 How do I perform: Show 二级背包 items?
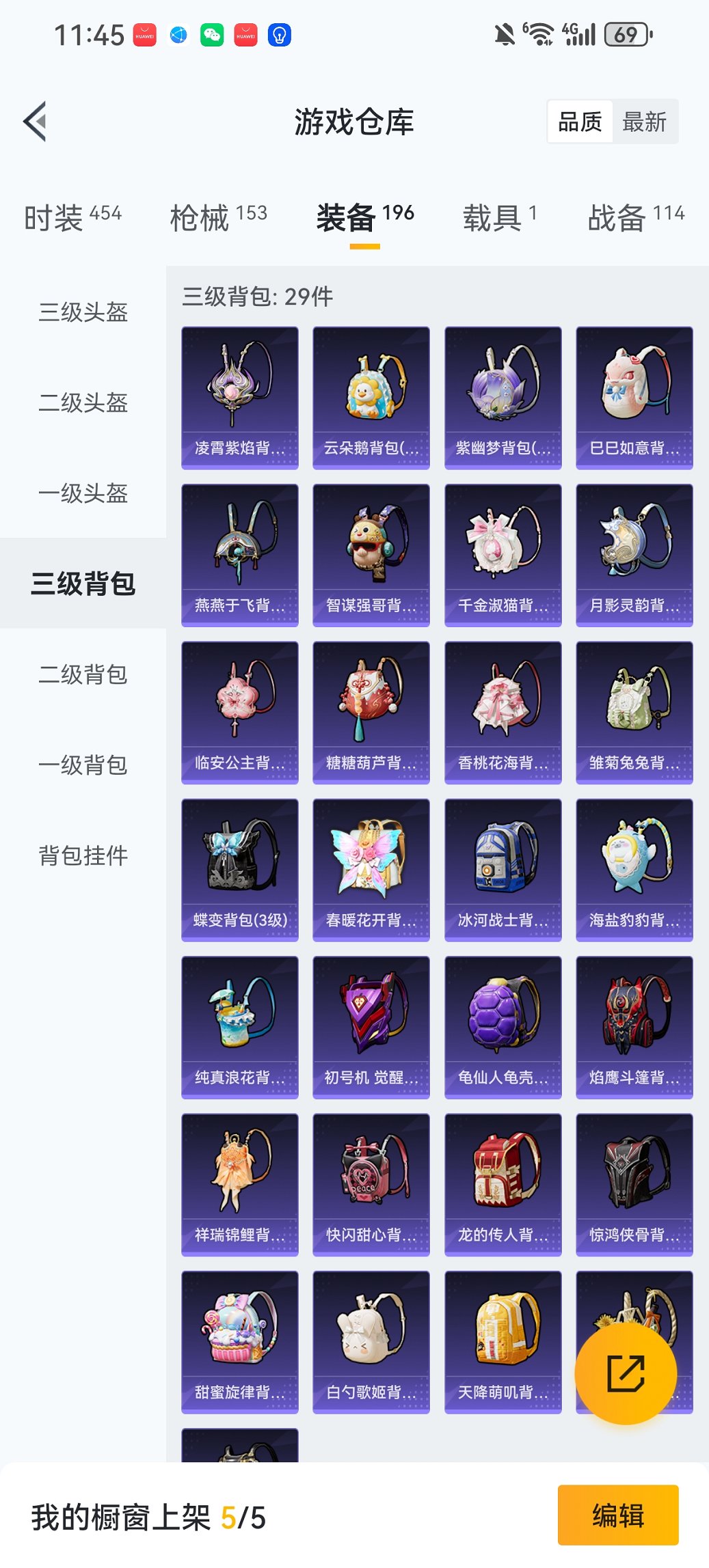point(83,674)
